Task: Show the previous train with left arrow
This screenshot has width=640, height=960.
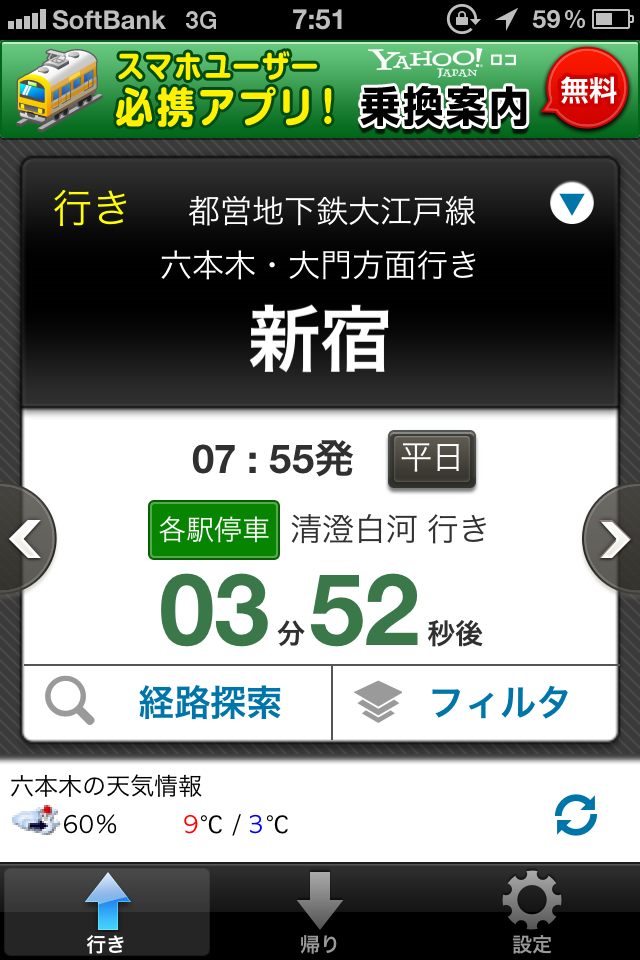Action: tap(24, 540)
